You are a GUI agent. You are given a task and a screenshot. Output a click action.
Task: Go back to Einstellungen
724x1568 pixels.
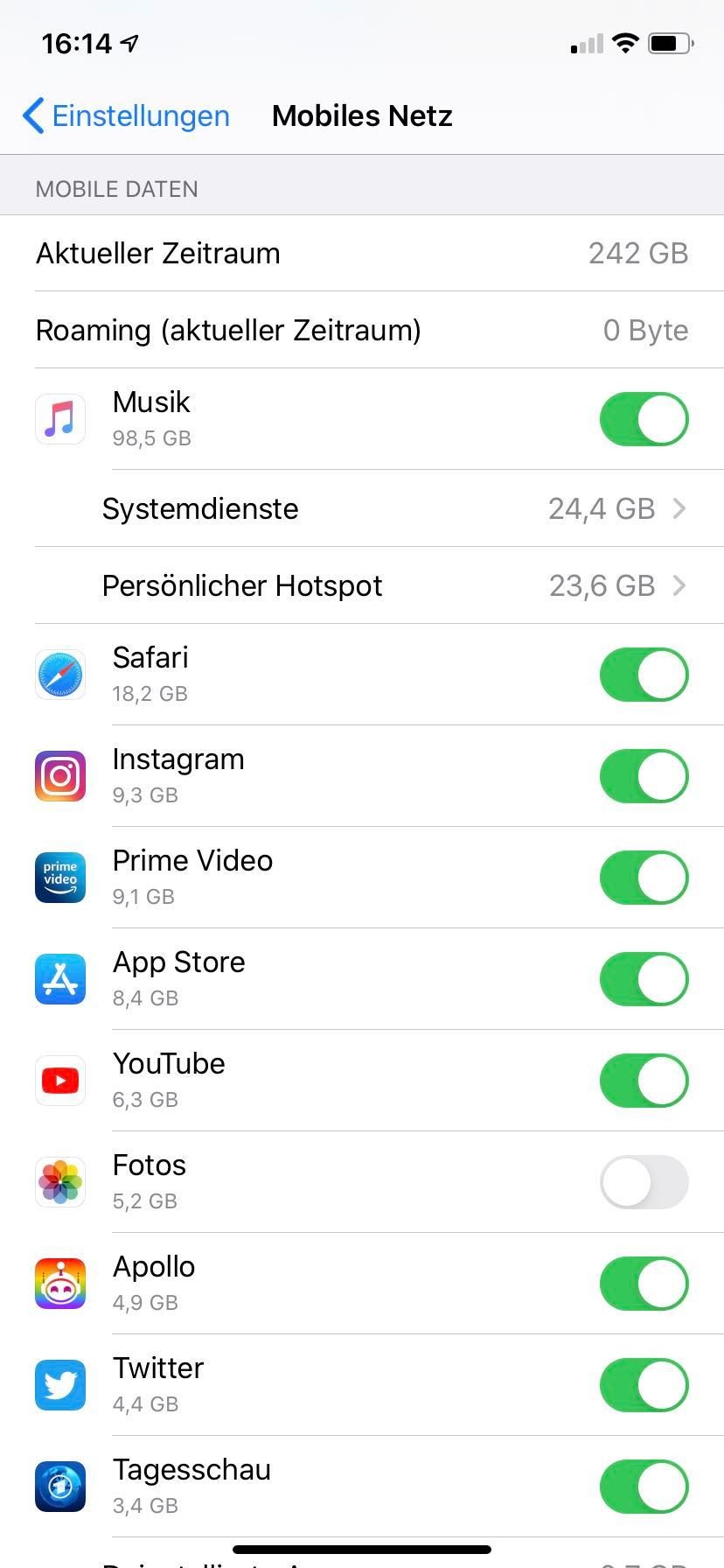[125, 115]
